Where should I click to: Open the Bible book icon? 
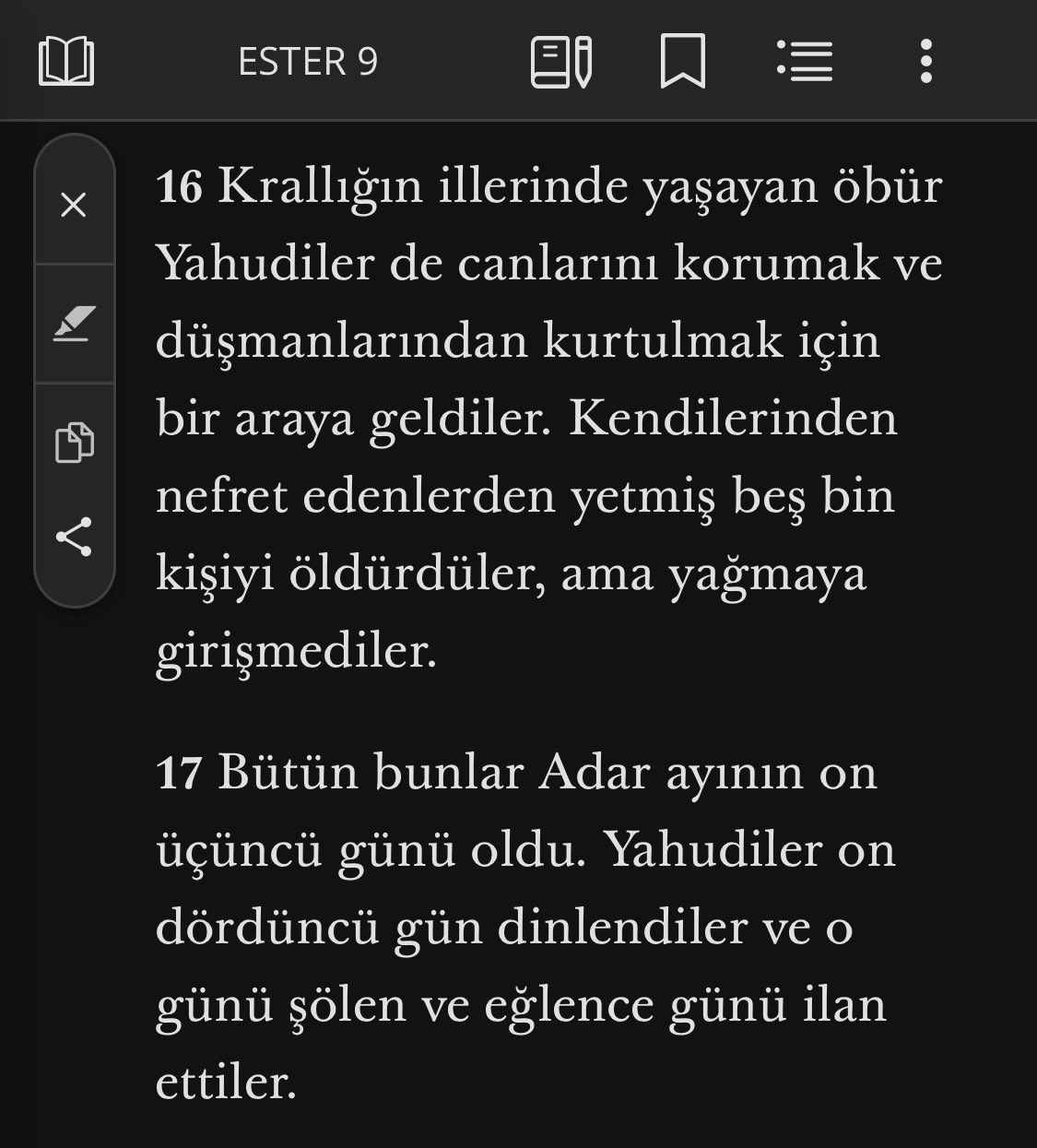(66, 62)
